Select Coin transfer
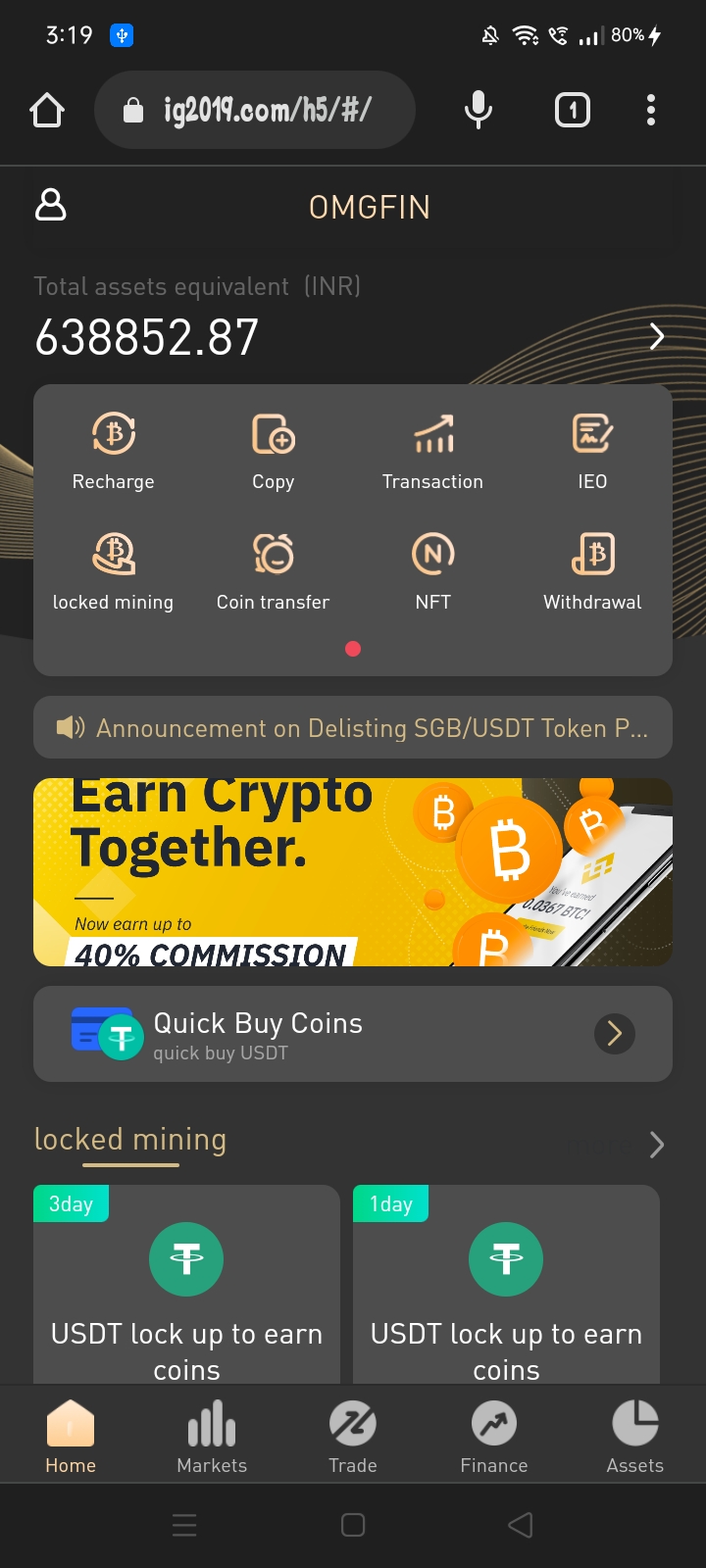 (x=274, y=572)
